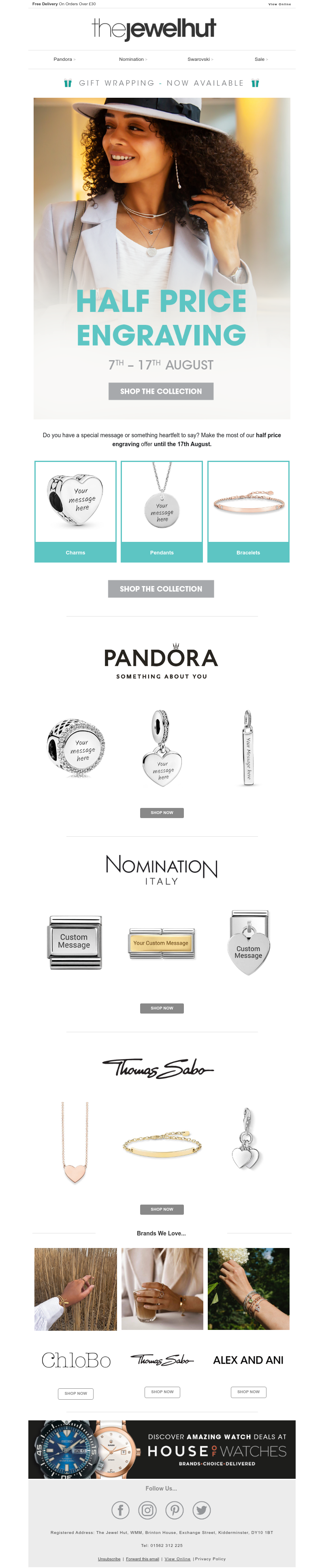Visit the Pinterest page
Viewport: 324px width, 1568px height.
coord(175,1510)
